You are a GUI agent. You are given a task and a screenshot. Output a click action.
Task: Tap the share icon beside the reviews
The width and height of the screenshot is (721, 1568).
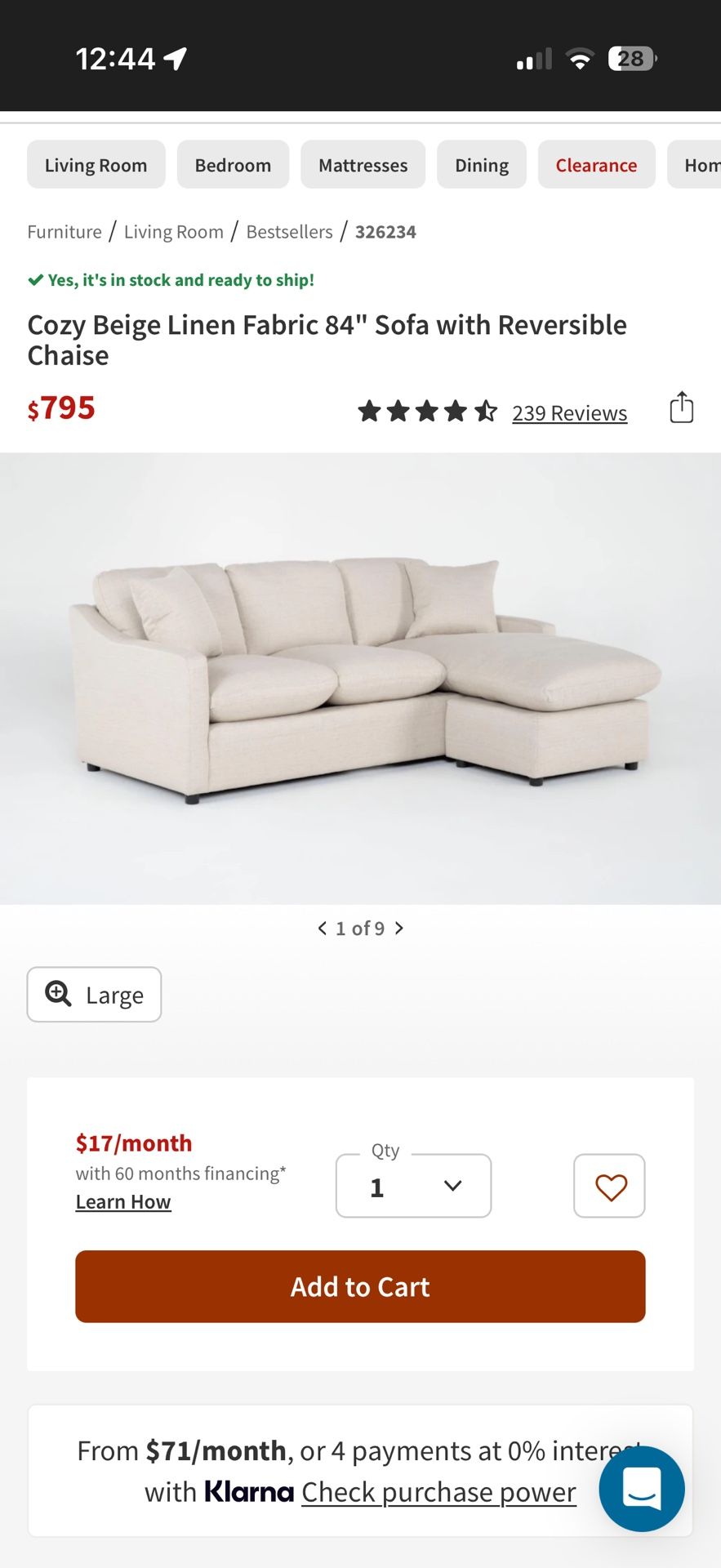tap(682, 407)
